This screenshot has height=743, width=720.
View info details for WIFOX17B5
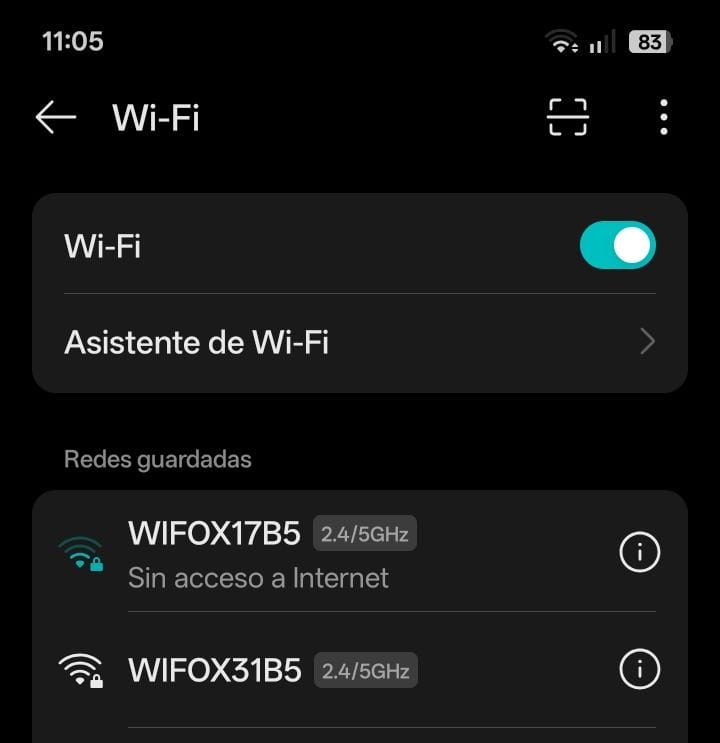click(639, 553)
